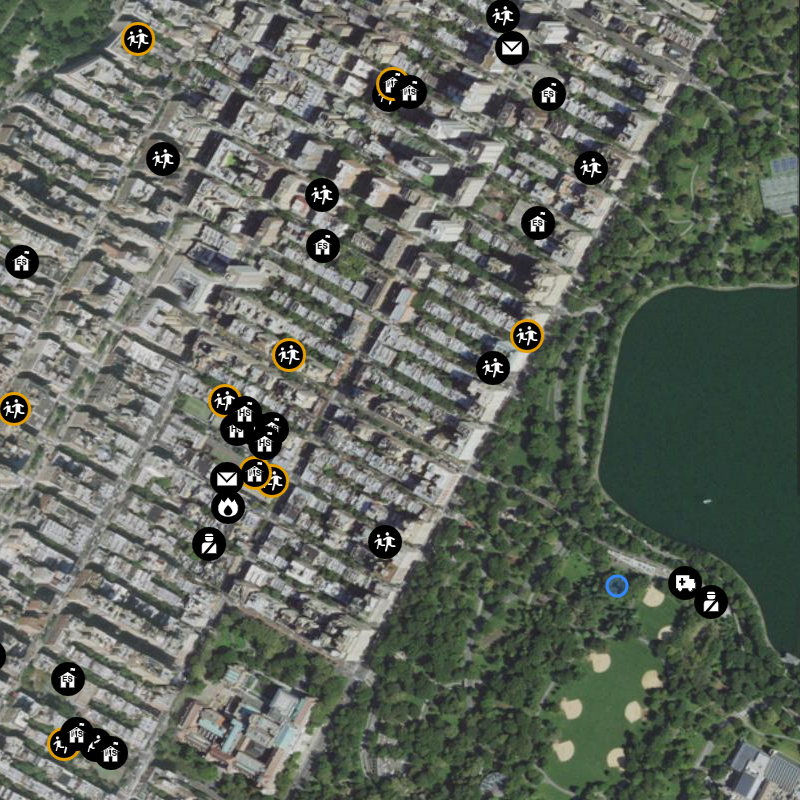
Task: Select the ambulance marker by the reservoir
Action: pos(685,582)
